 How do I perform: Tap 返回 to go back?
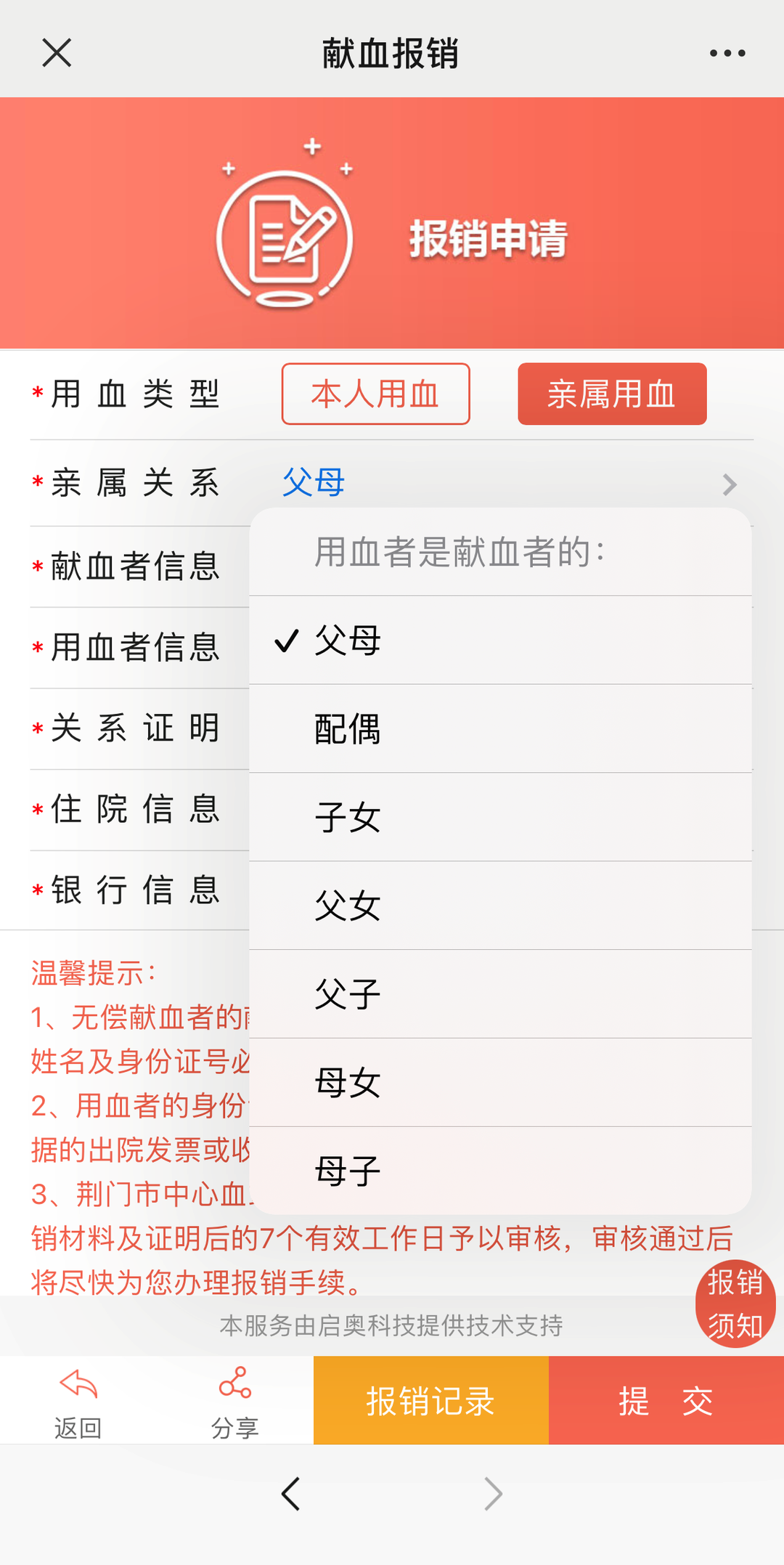click(x=78, y=1402)
